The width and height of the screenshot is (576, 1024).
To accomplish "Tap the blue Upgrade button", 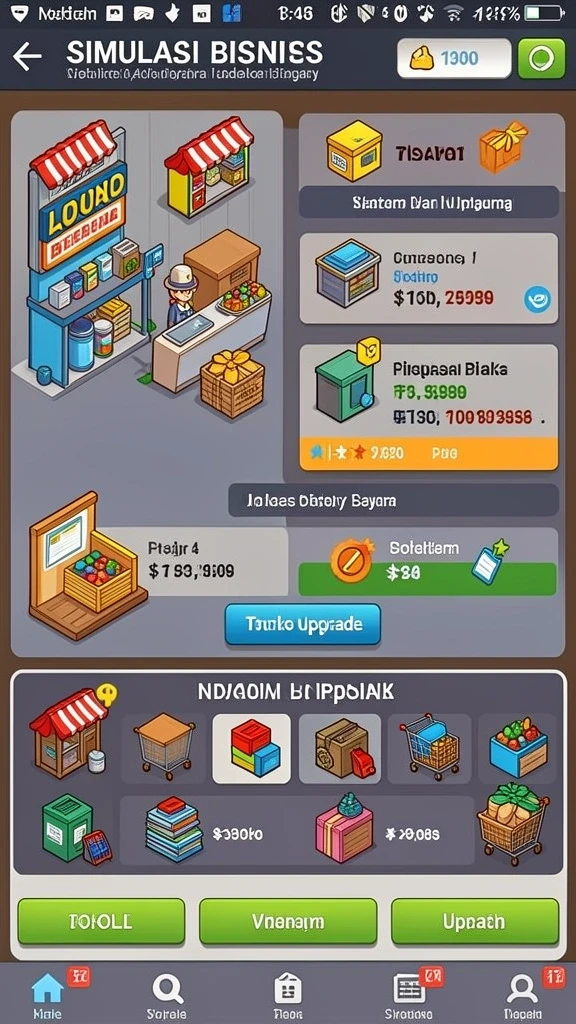I will coord(302,624).
